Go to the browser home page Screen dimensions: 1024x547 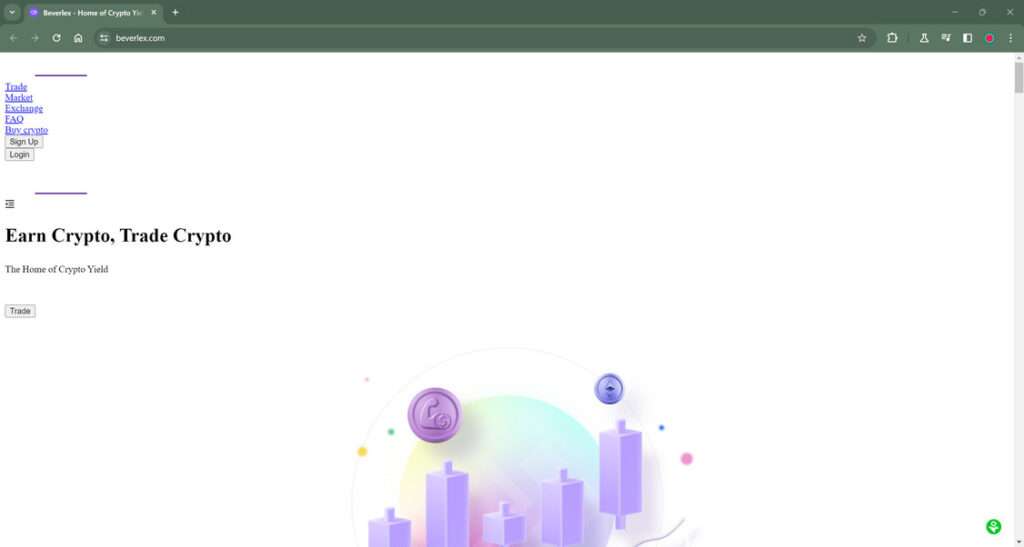tap(78, 38)
